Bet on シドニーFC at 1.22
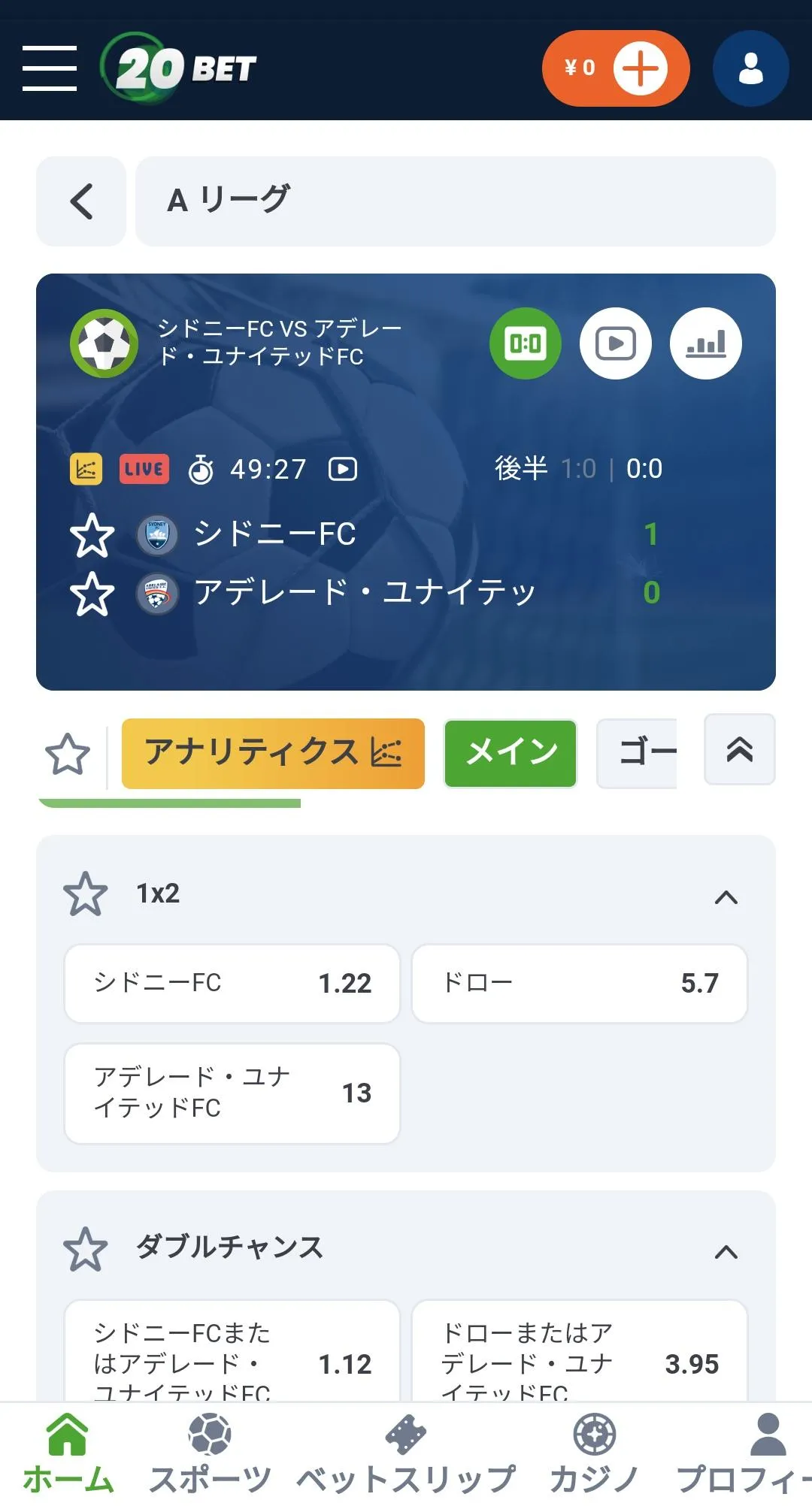This screenshot has height=1512, width=812. point(232,983)
